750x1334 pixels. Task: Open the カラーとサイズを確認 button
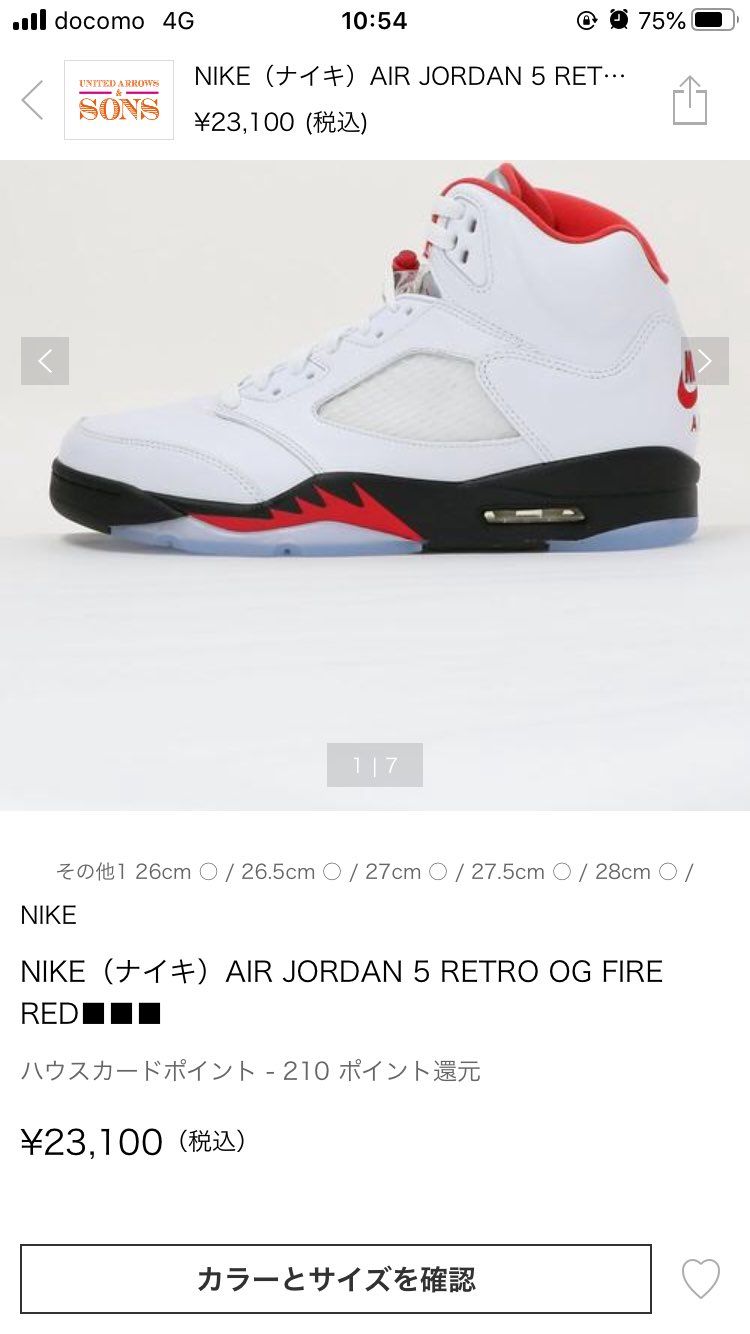tap(336, 1279)
